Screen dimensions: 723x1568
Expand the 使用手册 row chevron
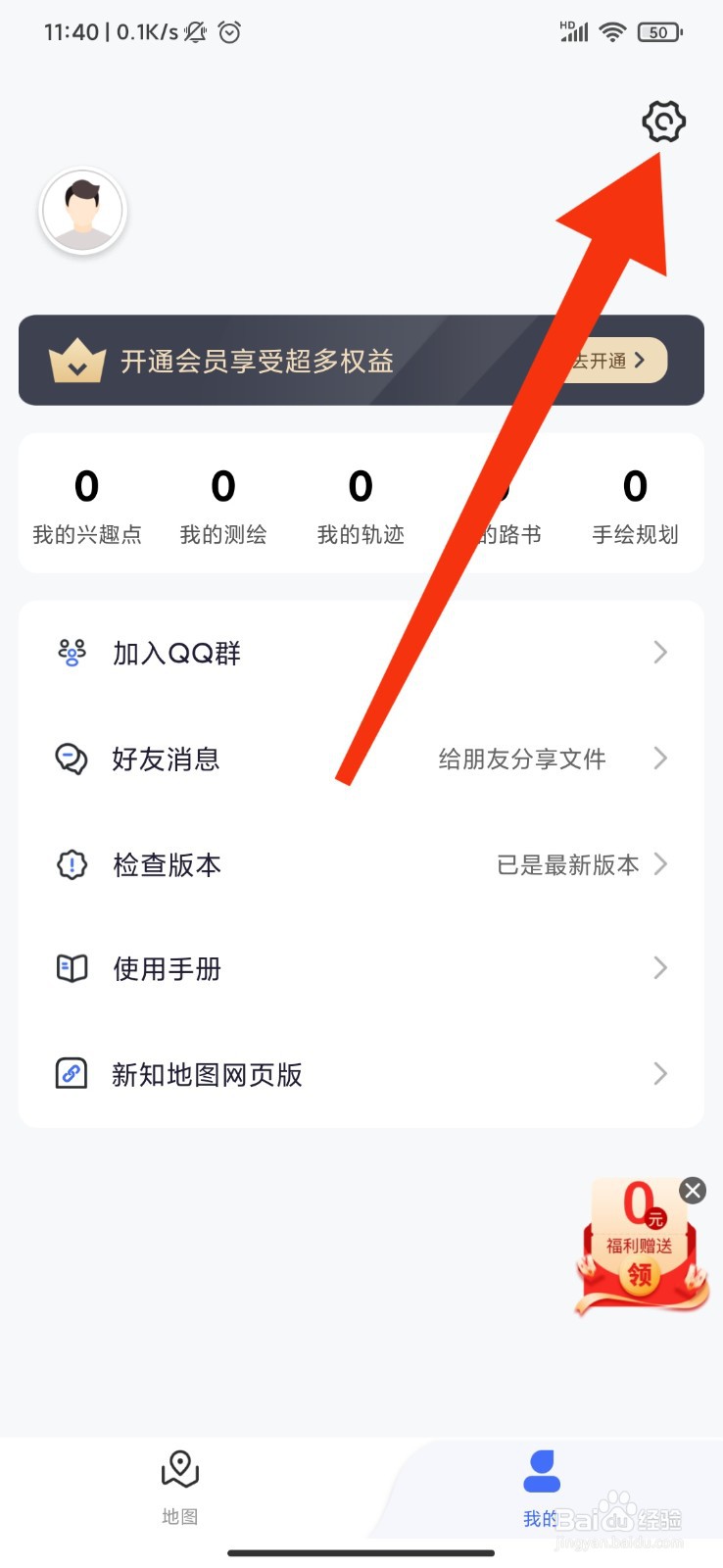pyautogui.click(x=660, y=968)
